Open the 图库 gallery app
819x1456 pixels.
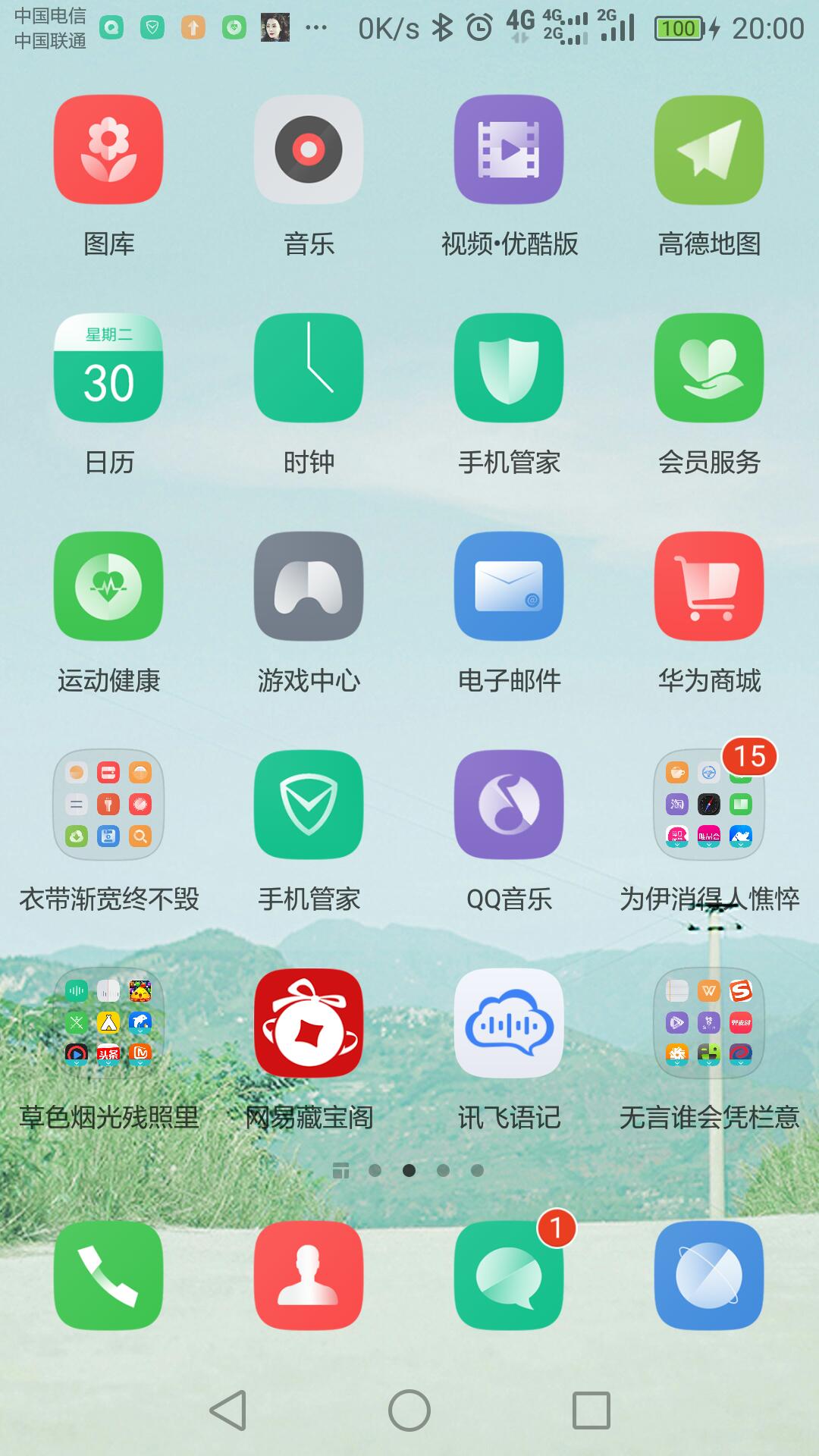pyautogui.click(x=108, y=149)
